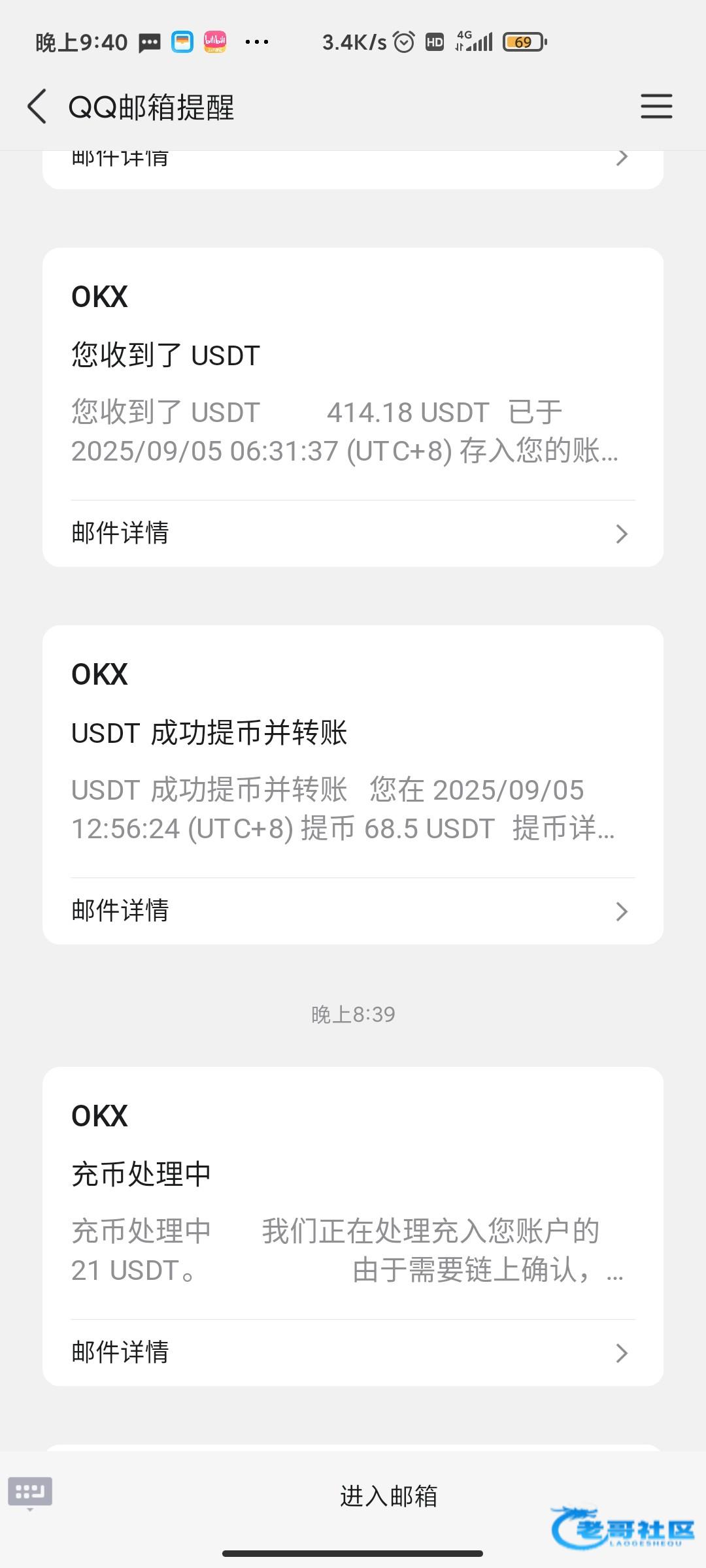The image size is (706, 1568).
Task: Open 邮件详情 for USDT 成功提币并转账 email
Action: point(353,911)
